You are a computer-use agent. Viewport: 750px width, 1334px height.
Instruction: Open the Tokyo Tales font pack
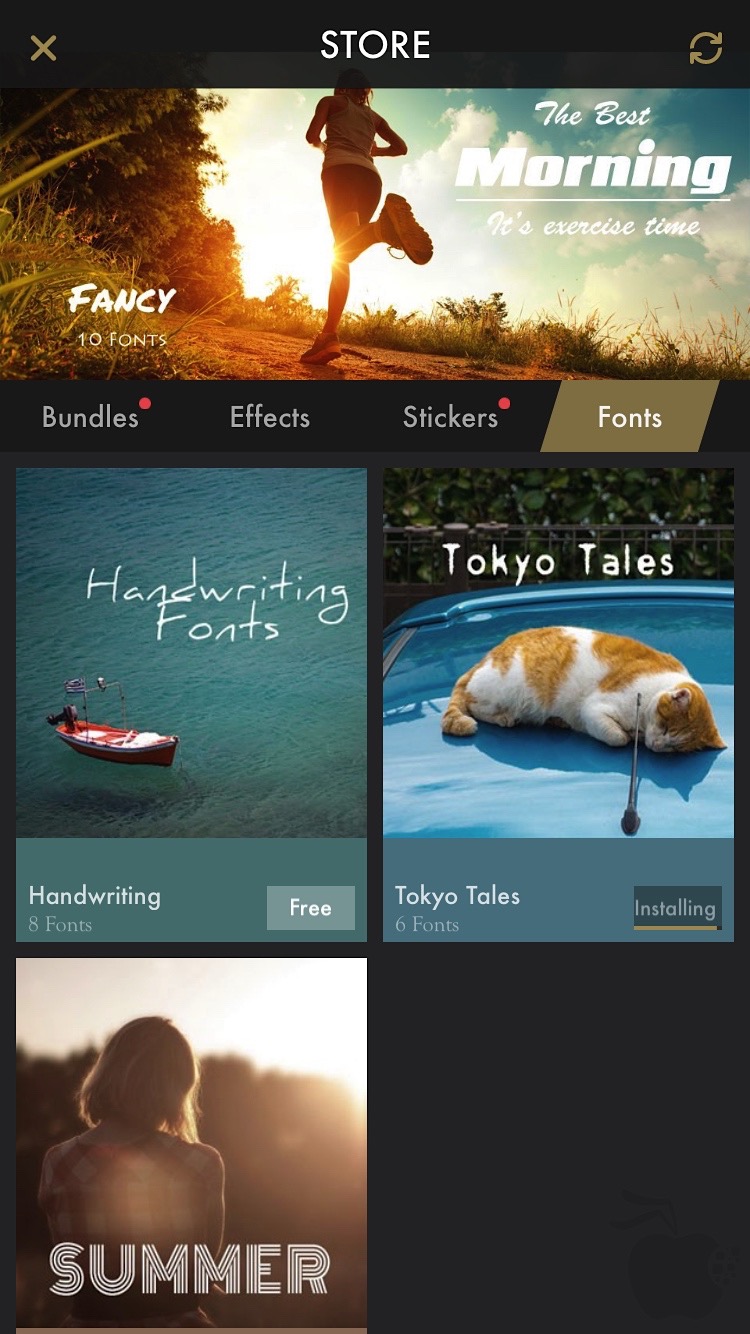[x=558, y=653]
